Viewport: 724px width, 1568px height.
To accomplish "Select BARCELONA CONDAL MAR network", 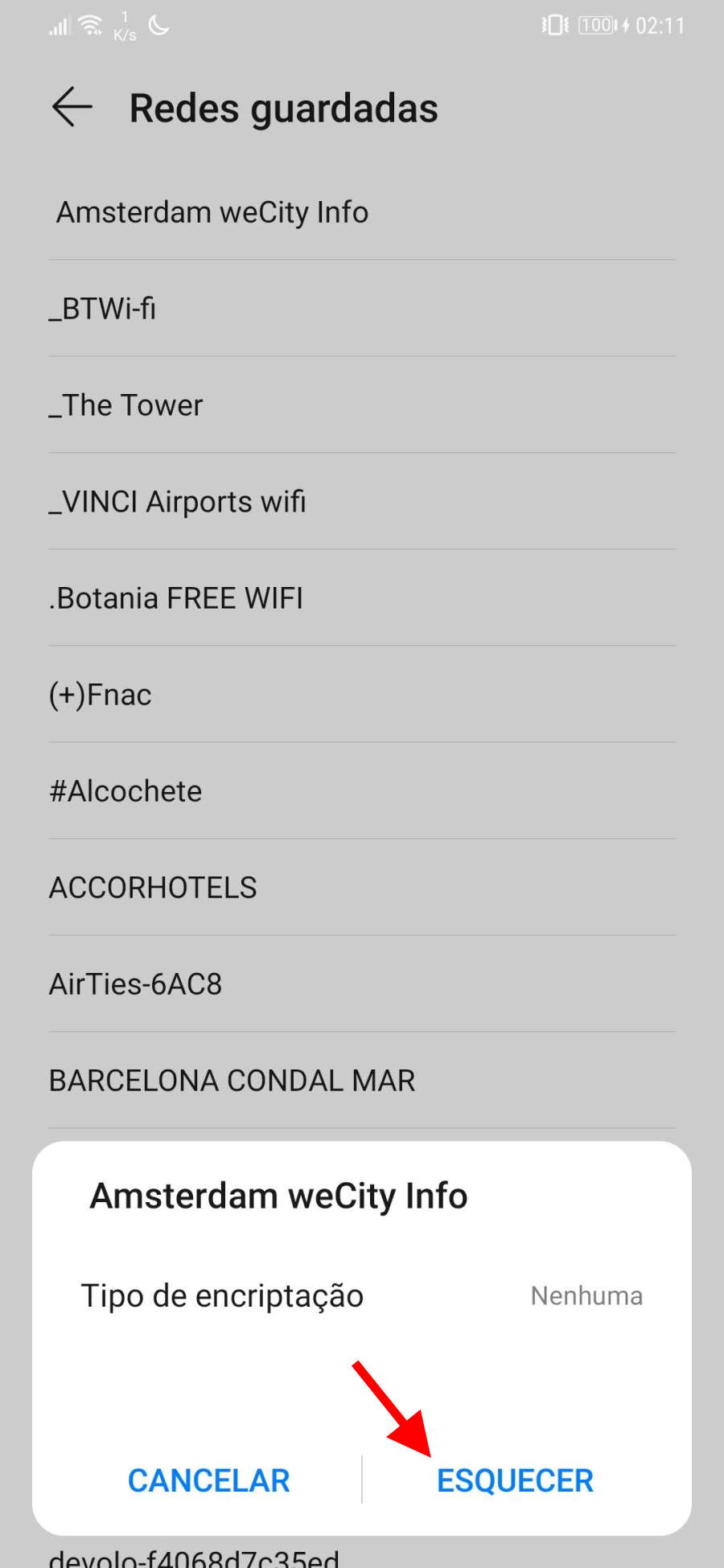I will point(362,1081).
